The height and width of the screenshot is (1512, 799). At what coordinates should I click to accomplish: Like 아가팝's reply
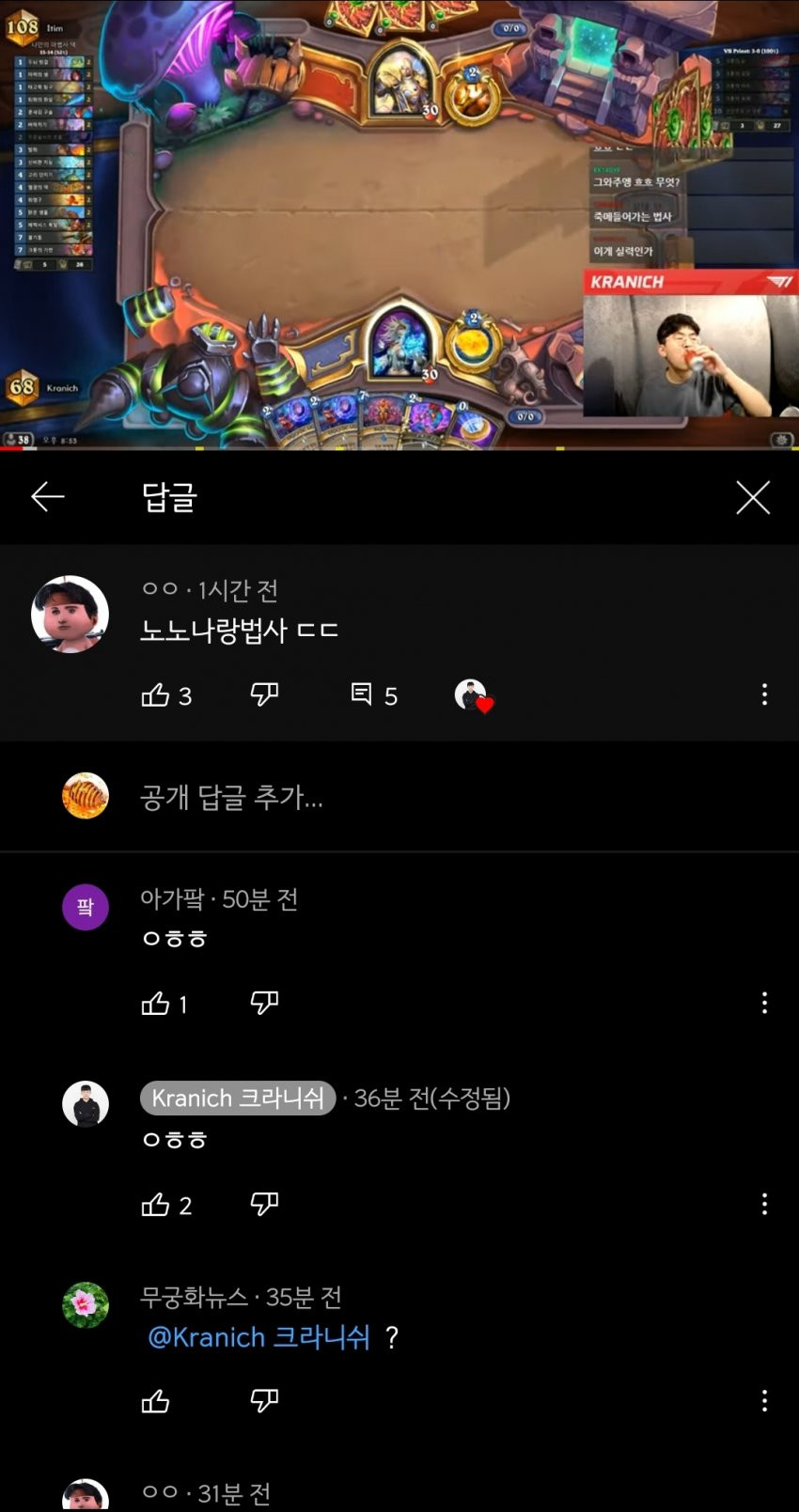click(155, 1004)
